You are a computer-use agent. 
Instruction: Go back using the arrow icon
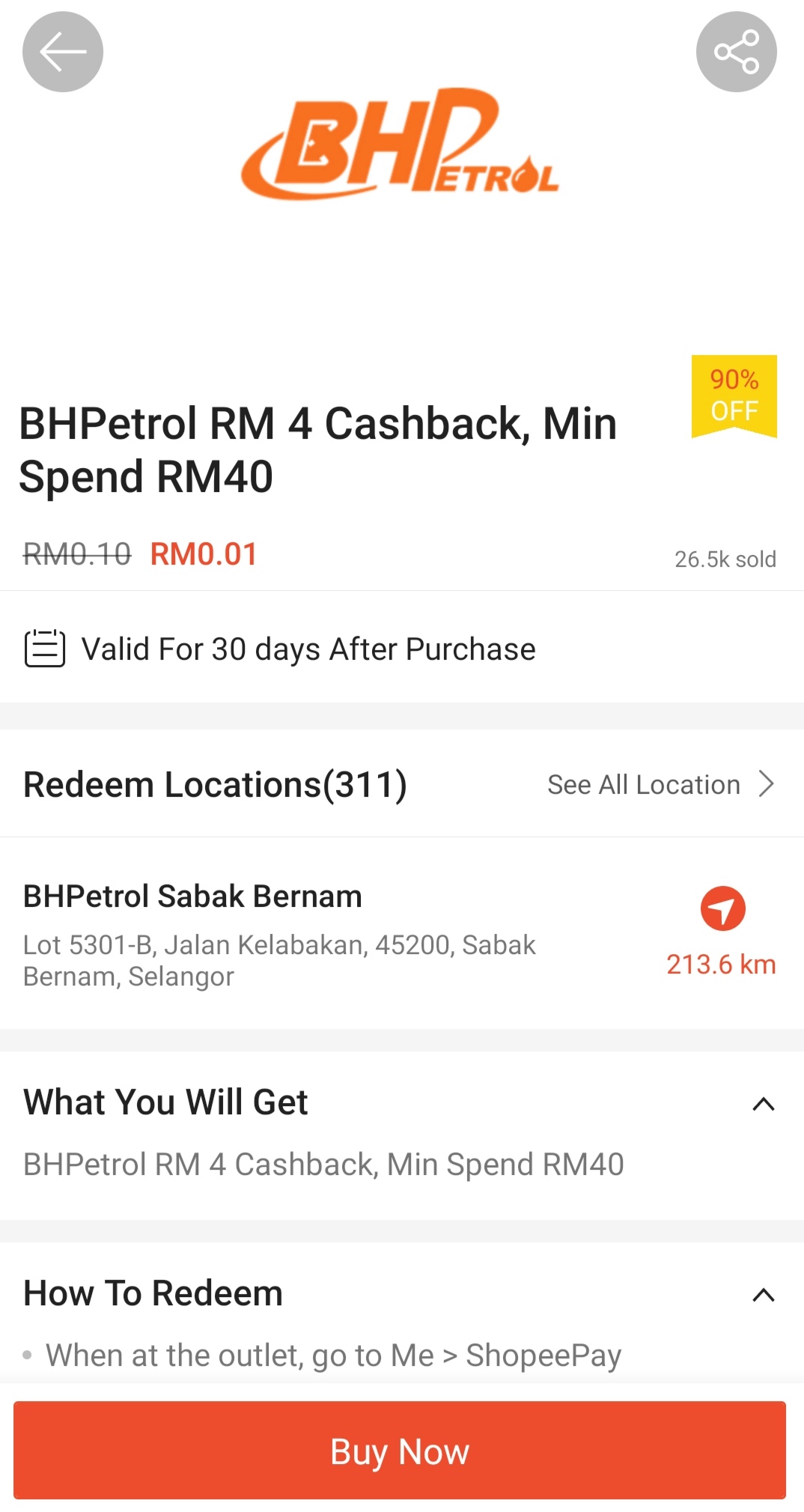(63, 52)
